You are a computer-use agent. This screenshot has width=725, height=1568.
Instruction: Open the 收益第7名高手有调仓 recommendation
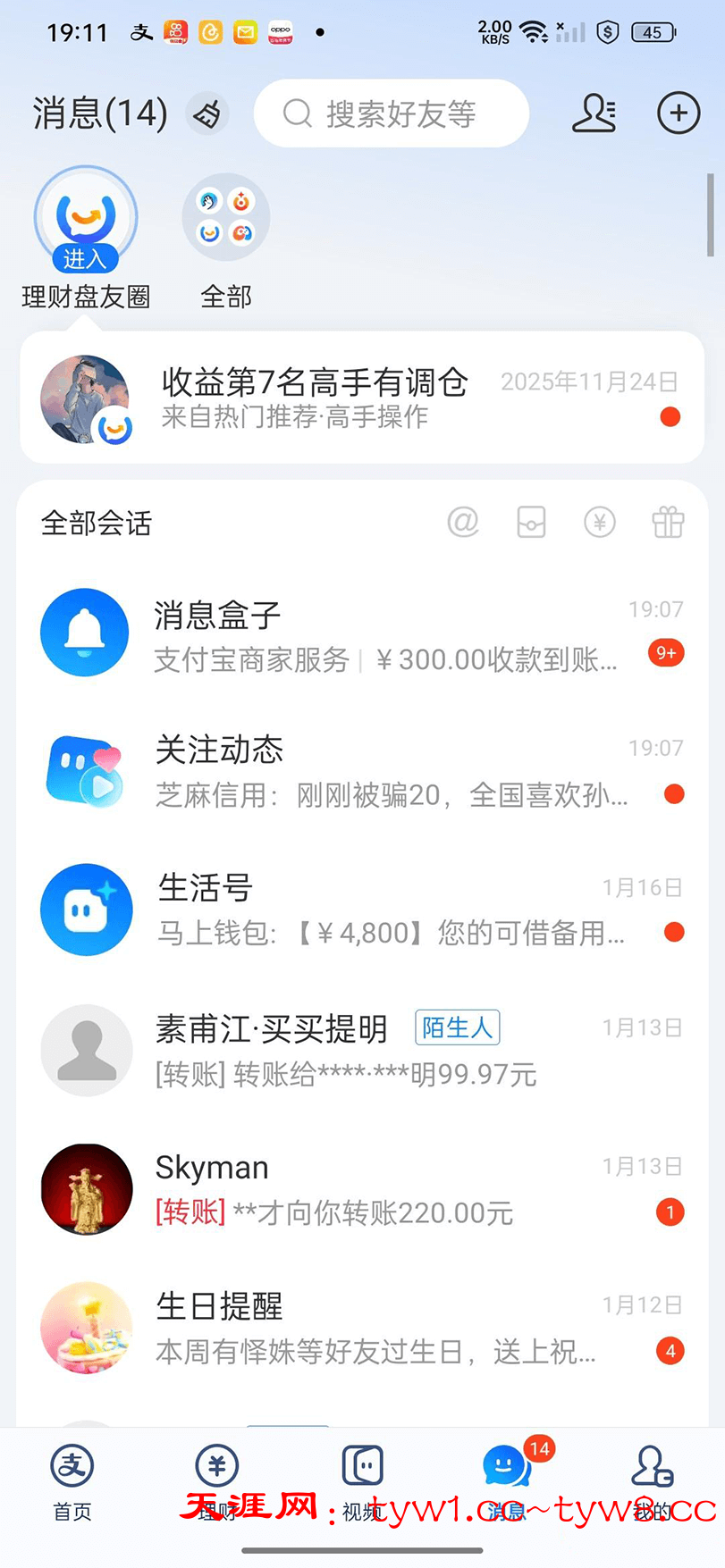(362, 398)
